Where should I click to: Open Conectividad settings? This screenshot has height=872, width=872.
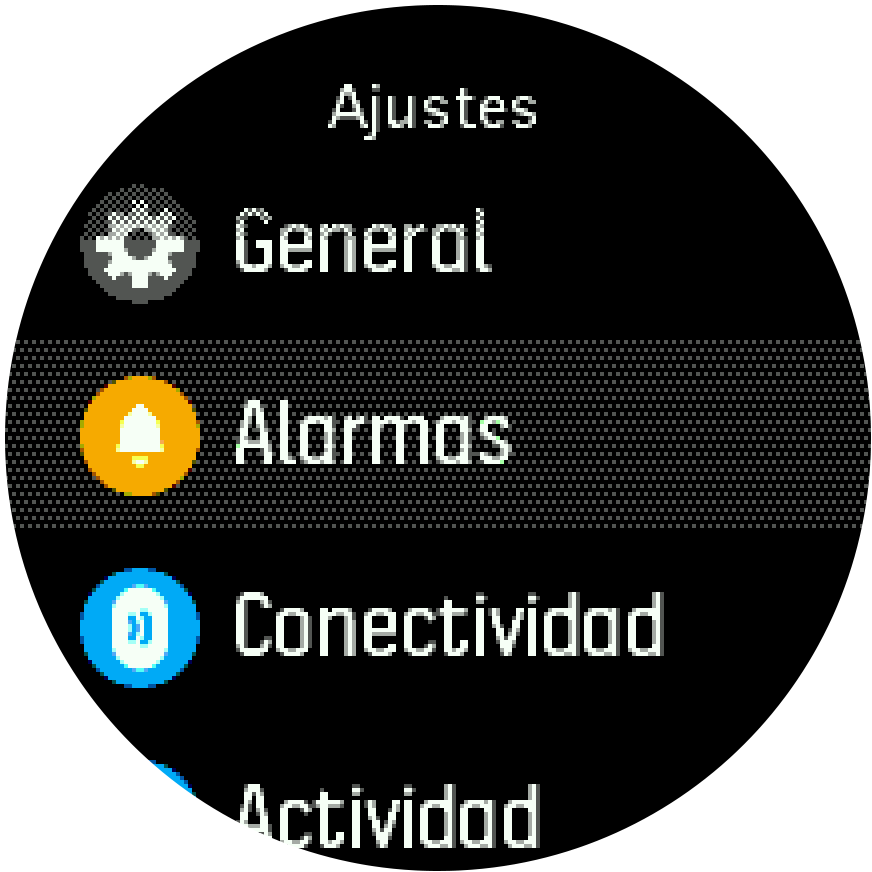point(448,624)
